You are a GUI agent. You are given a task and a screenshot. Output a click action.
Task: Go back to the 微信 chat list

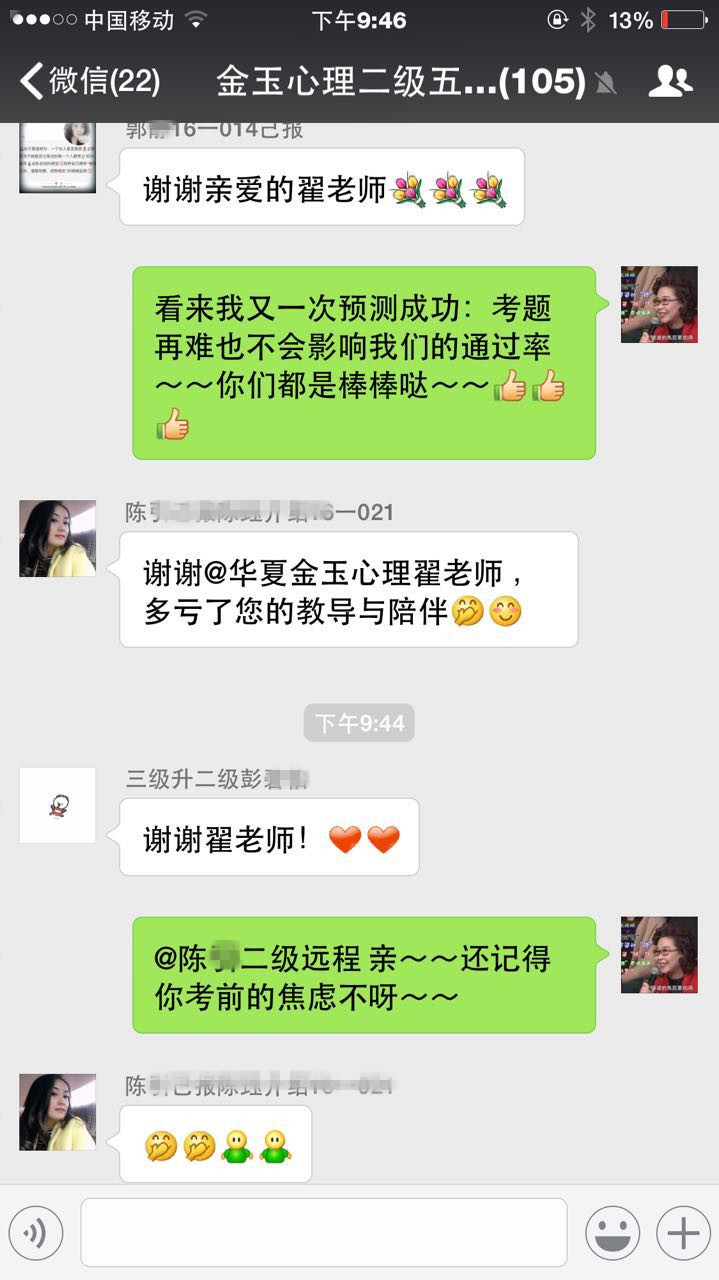(88, 82)
